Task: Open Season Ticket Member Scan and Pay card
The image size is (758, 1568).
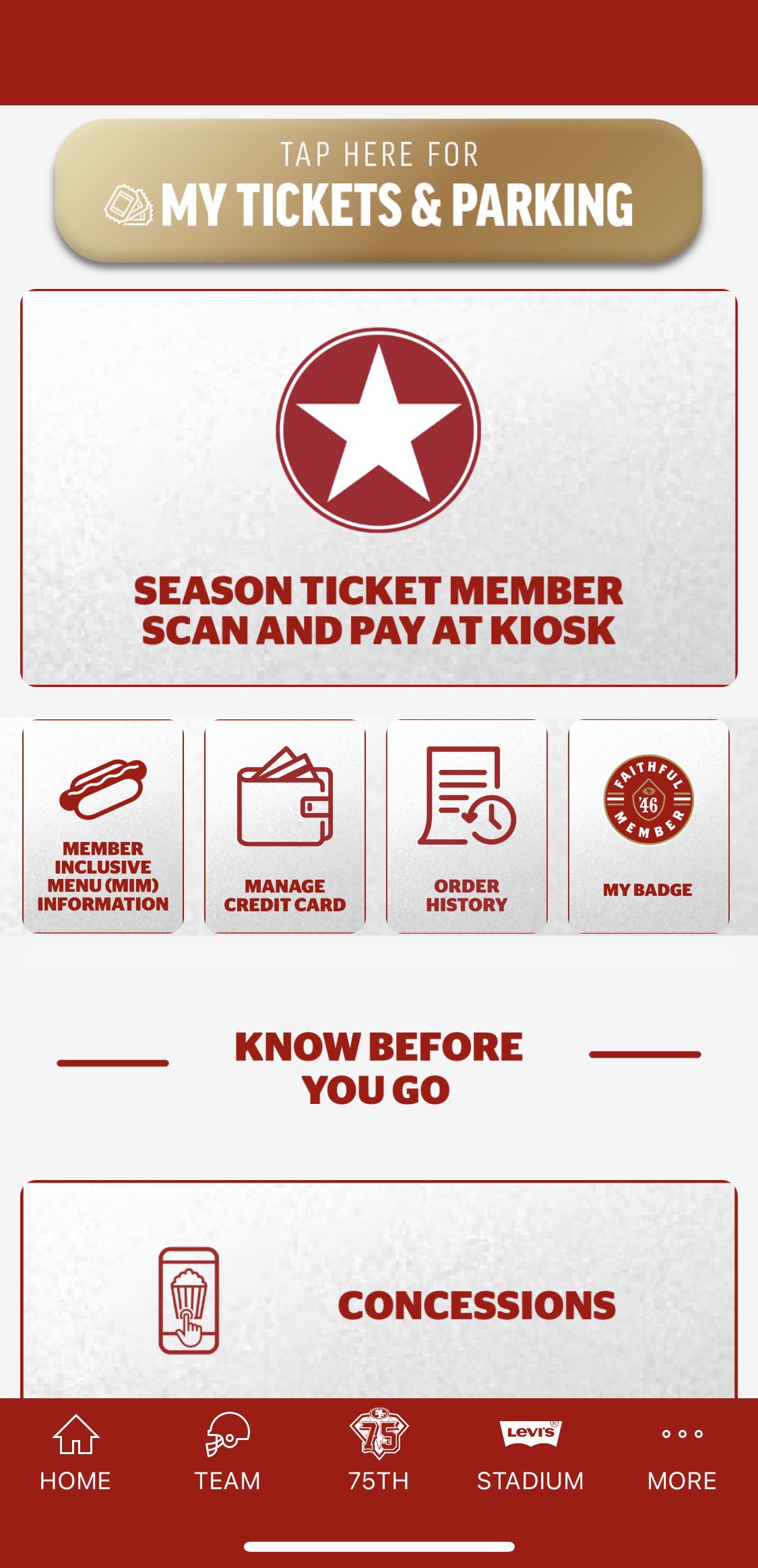Action: (379, 488)
